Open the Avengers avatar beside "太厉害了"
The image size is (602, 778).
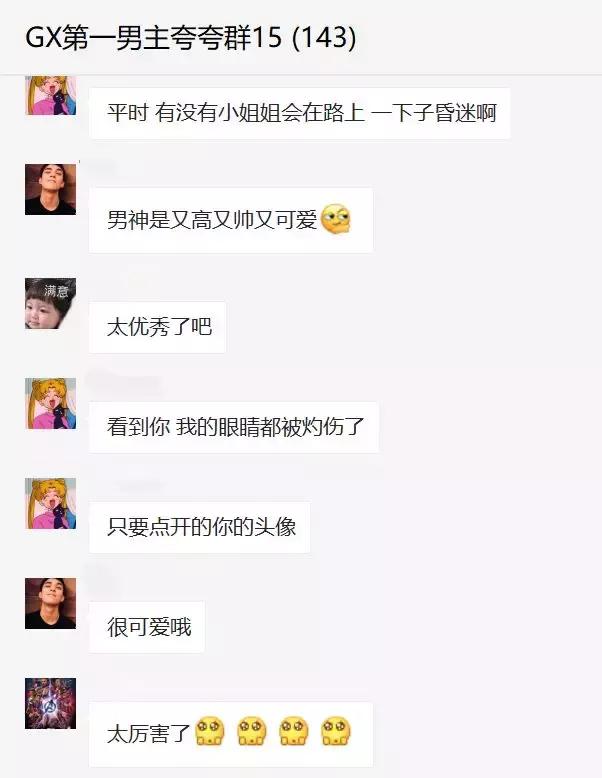coord(50,703)
